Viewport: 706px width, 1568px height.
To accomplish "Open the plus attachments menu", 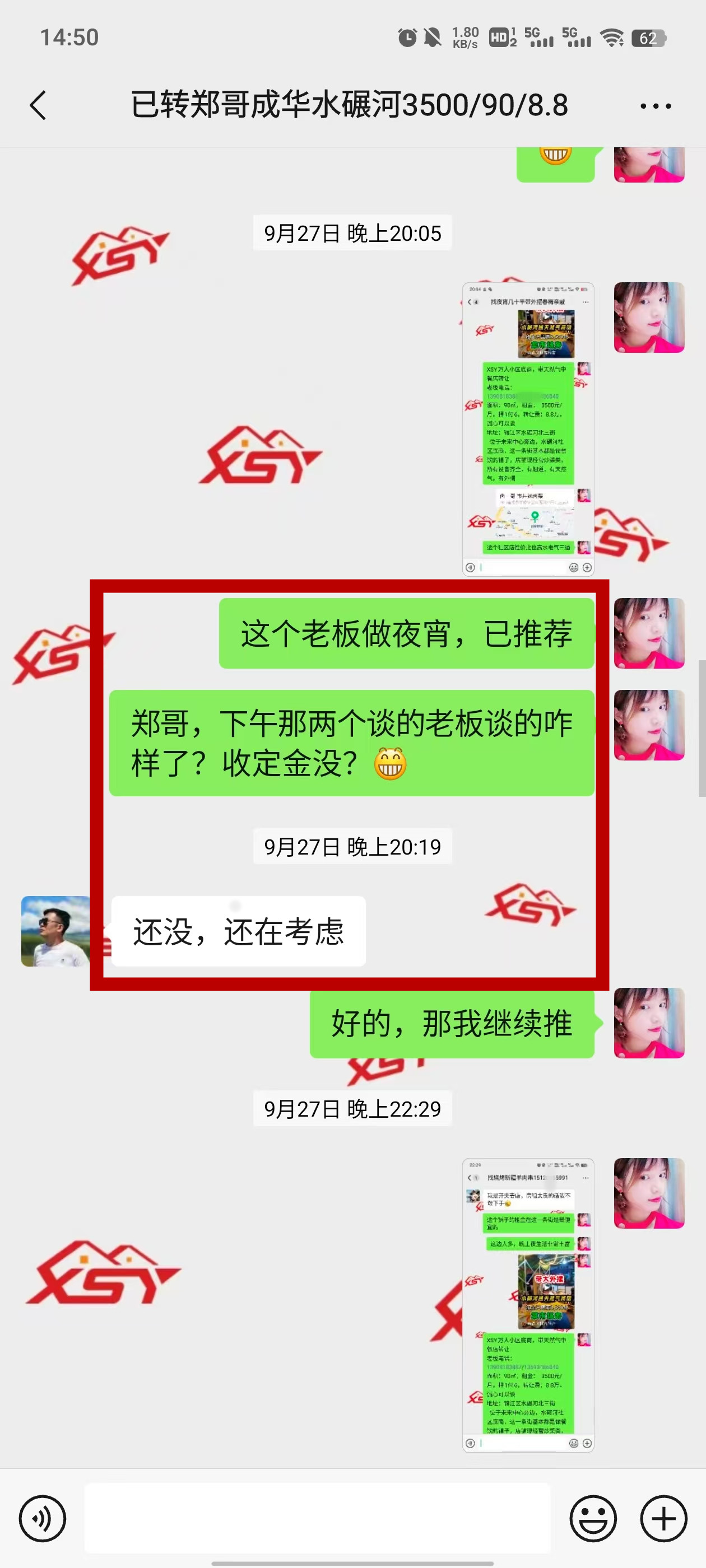I will tap(663, 1518).
